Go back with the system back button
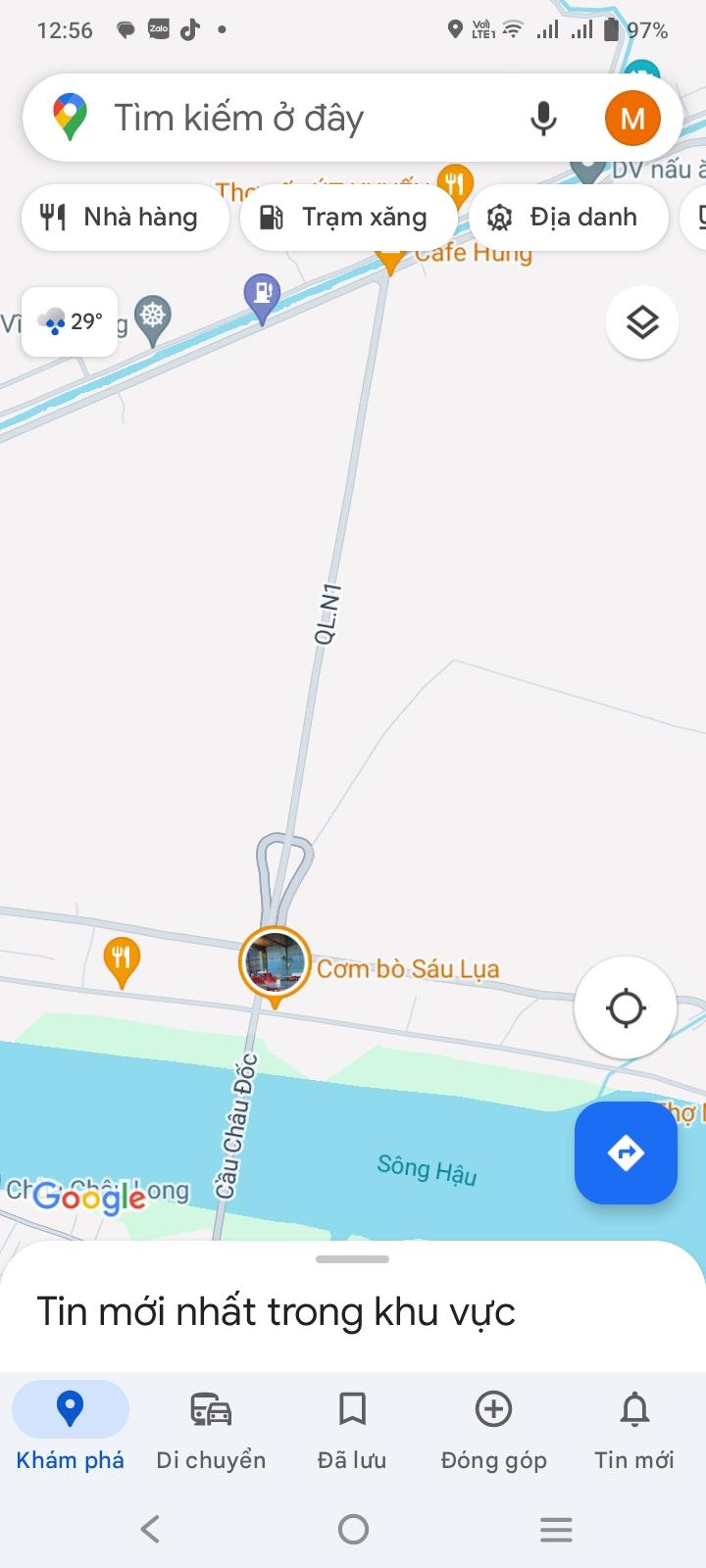Screen dimensions: 706x1568 [150, 1529]
